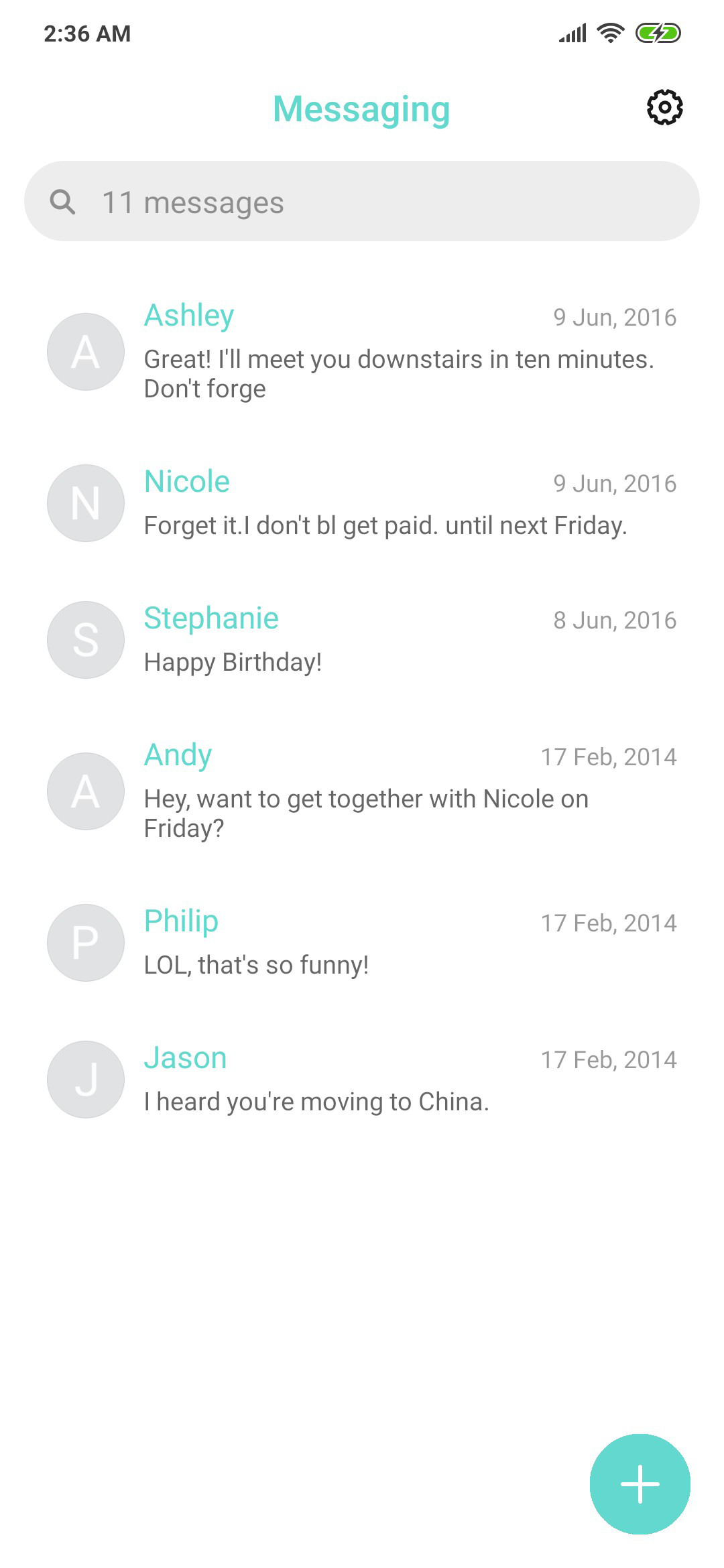The width and height of the screenshot is (724, 1568).
Task: Open Nicole's message thread
Action: (x=362, y=503)
